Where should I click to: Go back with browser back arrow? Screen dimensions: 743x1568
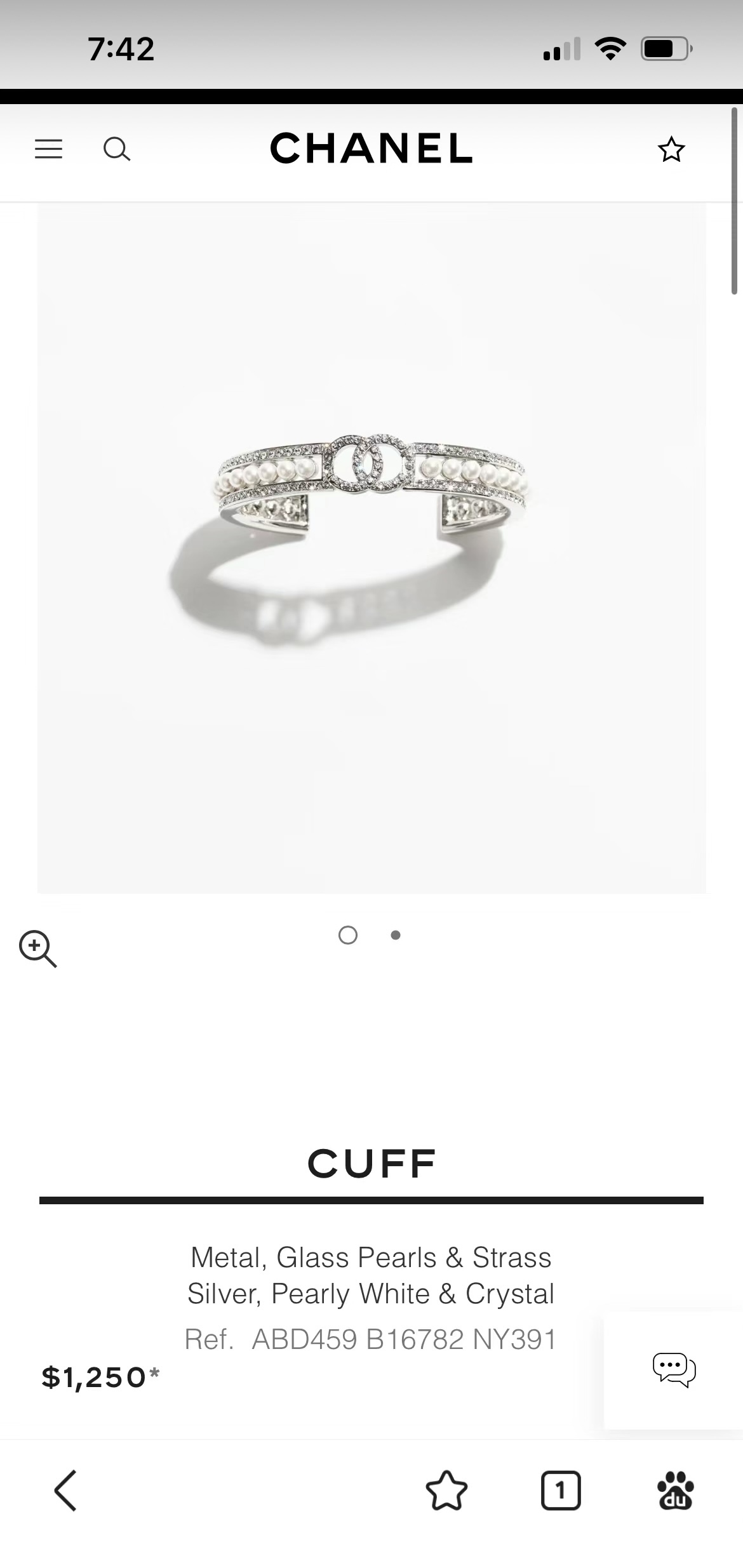pyautogui.click(x=65, y=1490)
